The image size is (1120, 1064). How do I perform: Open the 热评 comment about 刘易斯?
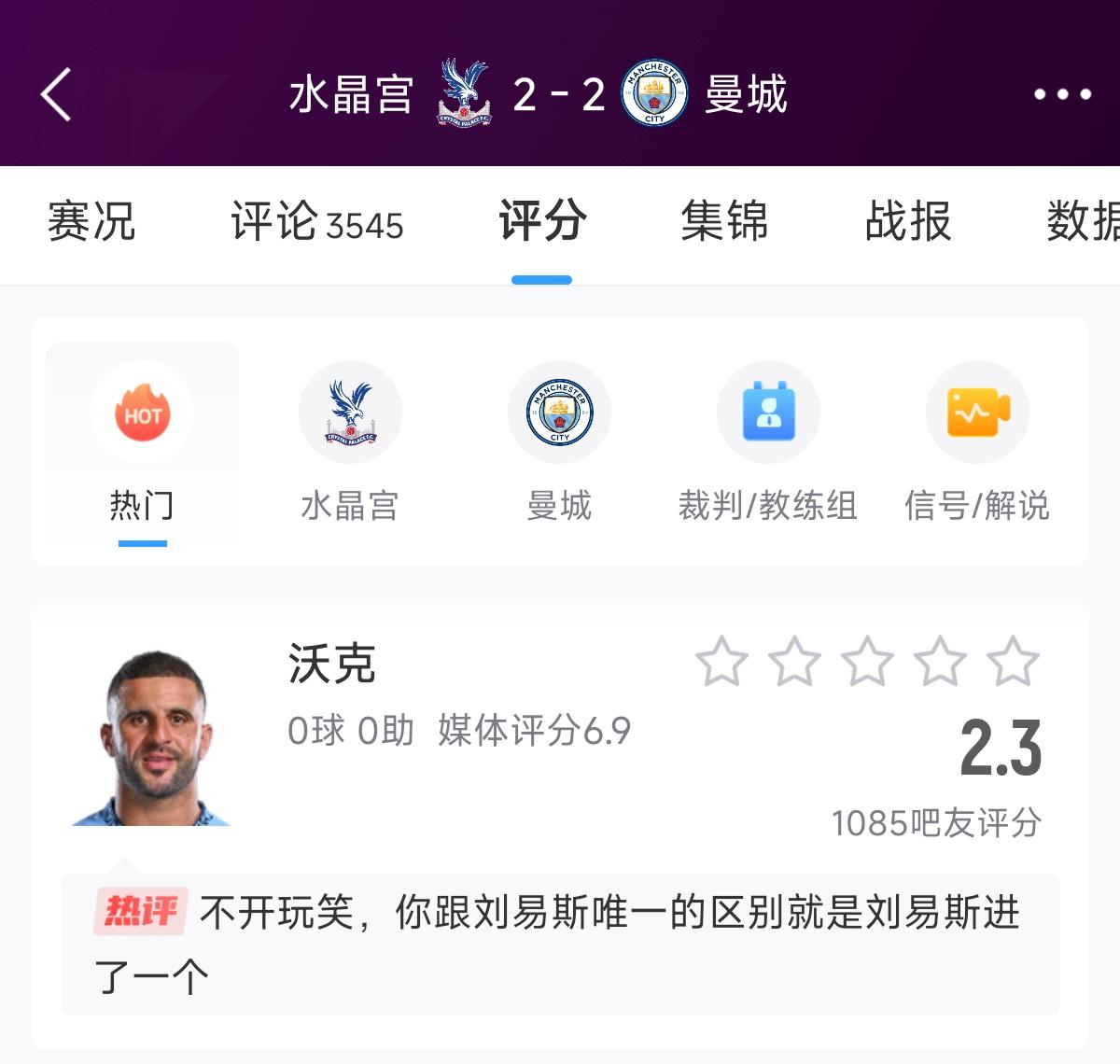[x=560, y=945]
